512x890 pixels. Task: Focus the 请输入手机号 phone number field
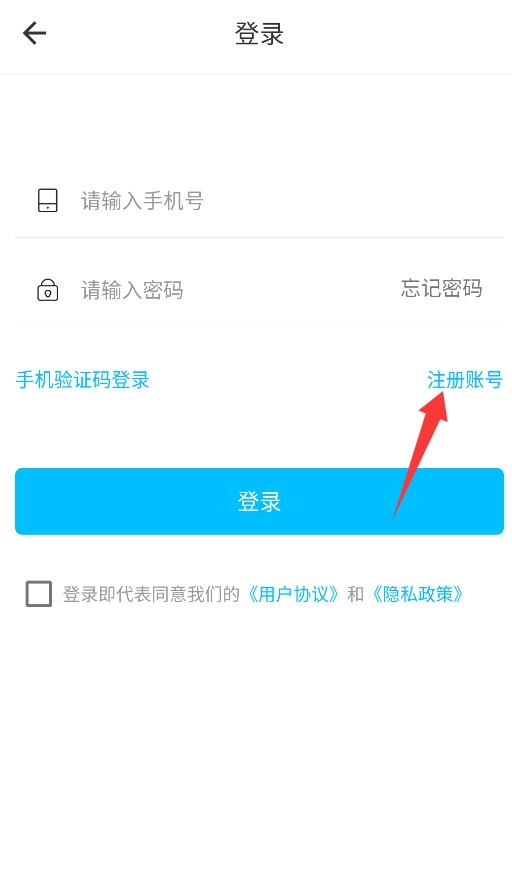[259, 201]
